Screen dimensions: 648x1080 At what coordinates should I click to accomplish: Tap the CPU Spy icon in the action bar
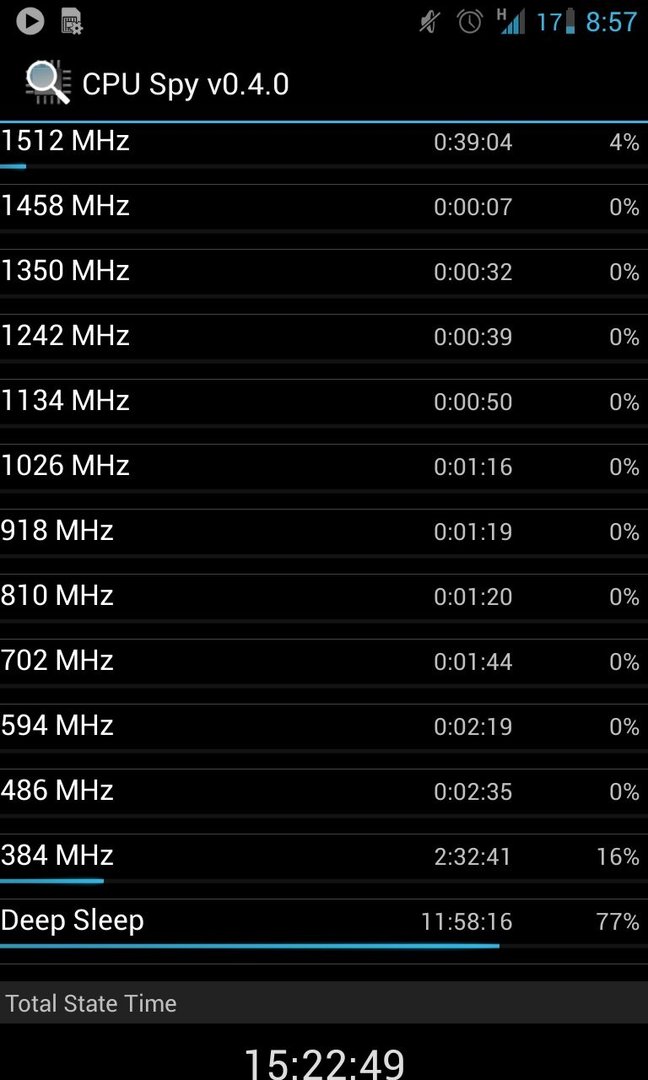pos(48,83)
